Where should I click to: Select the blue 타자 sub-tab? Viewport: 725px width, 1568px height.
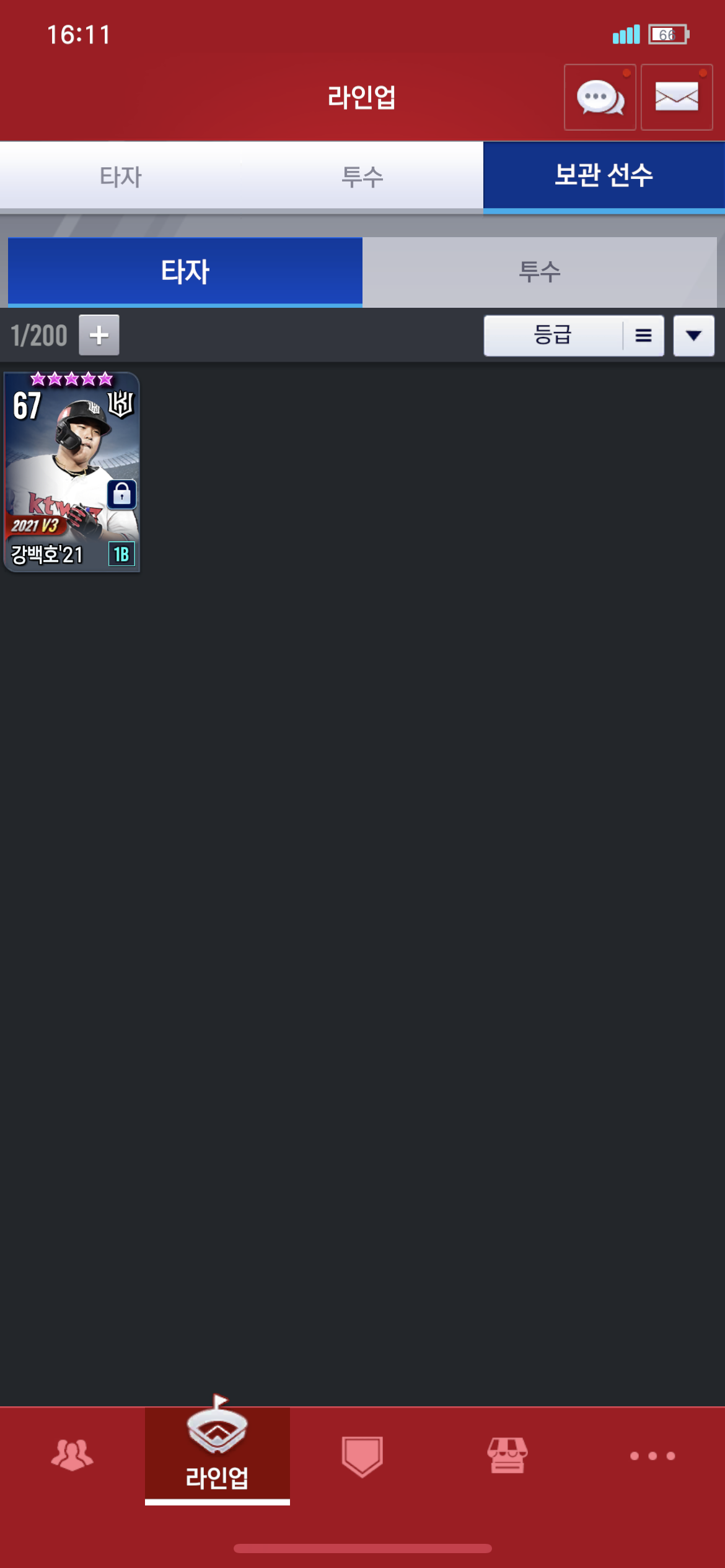[185, 272]
